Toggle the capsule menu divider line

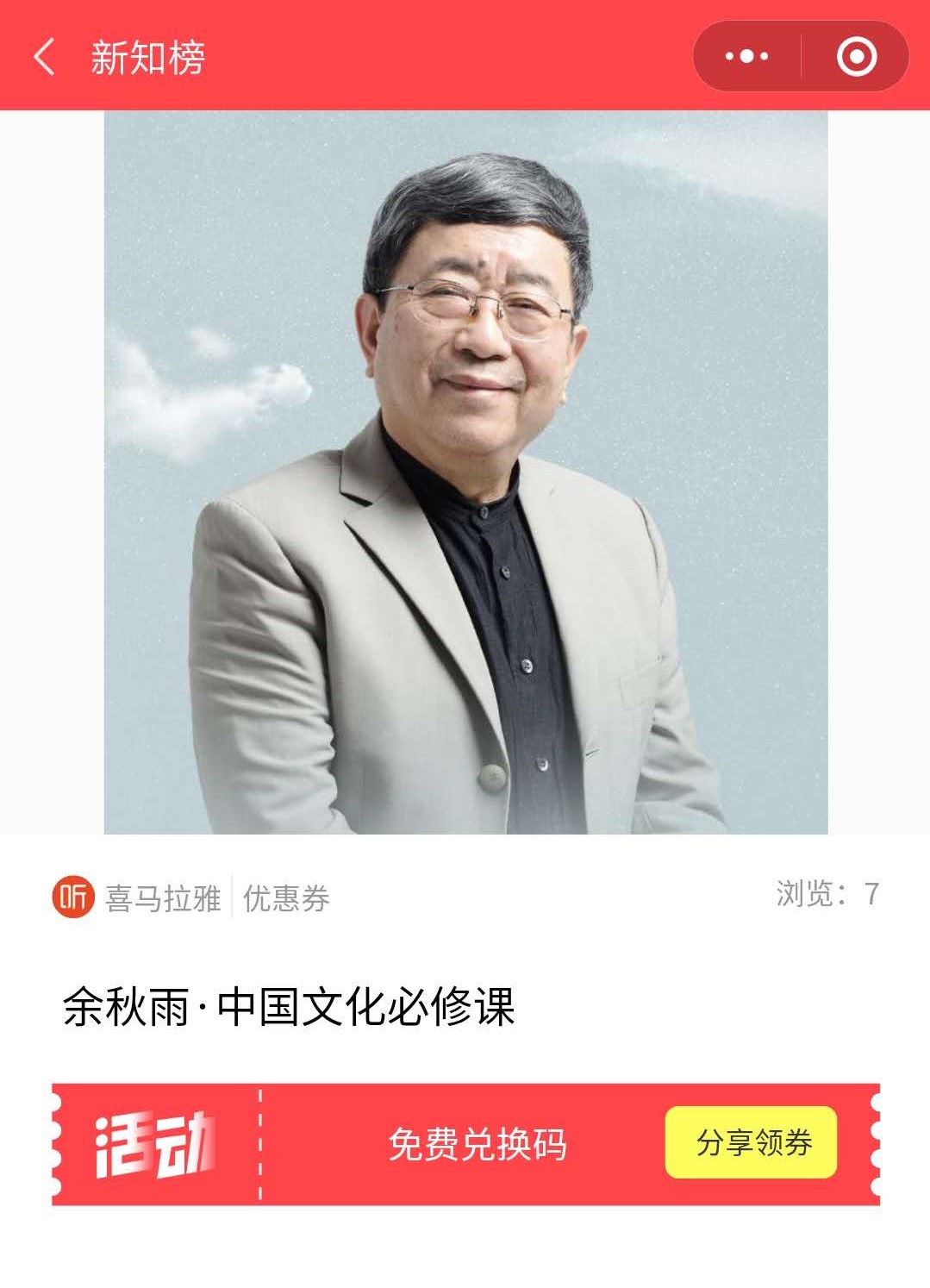tap(802, 56)
